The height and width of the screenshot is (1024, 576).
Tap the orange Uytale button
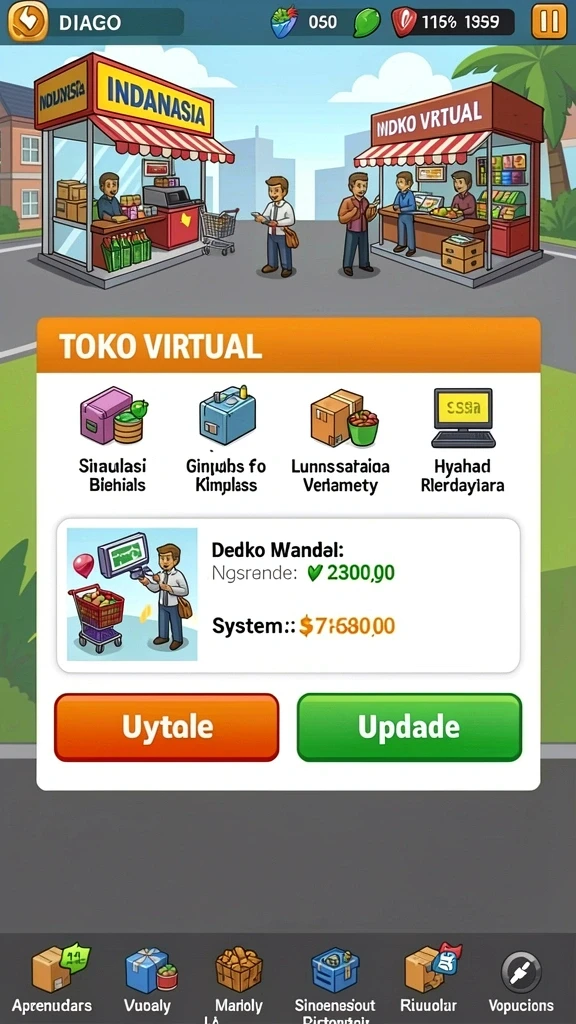(x=167, y=728)
